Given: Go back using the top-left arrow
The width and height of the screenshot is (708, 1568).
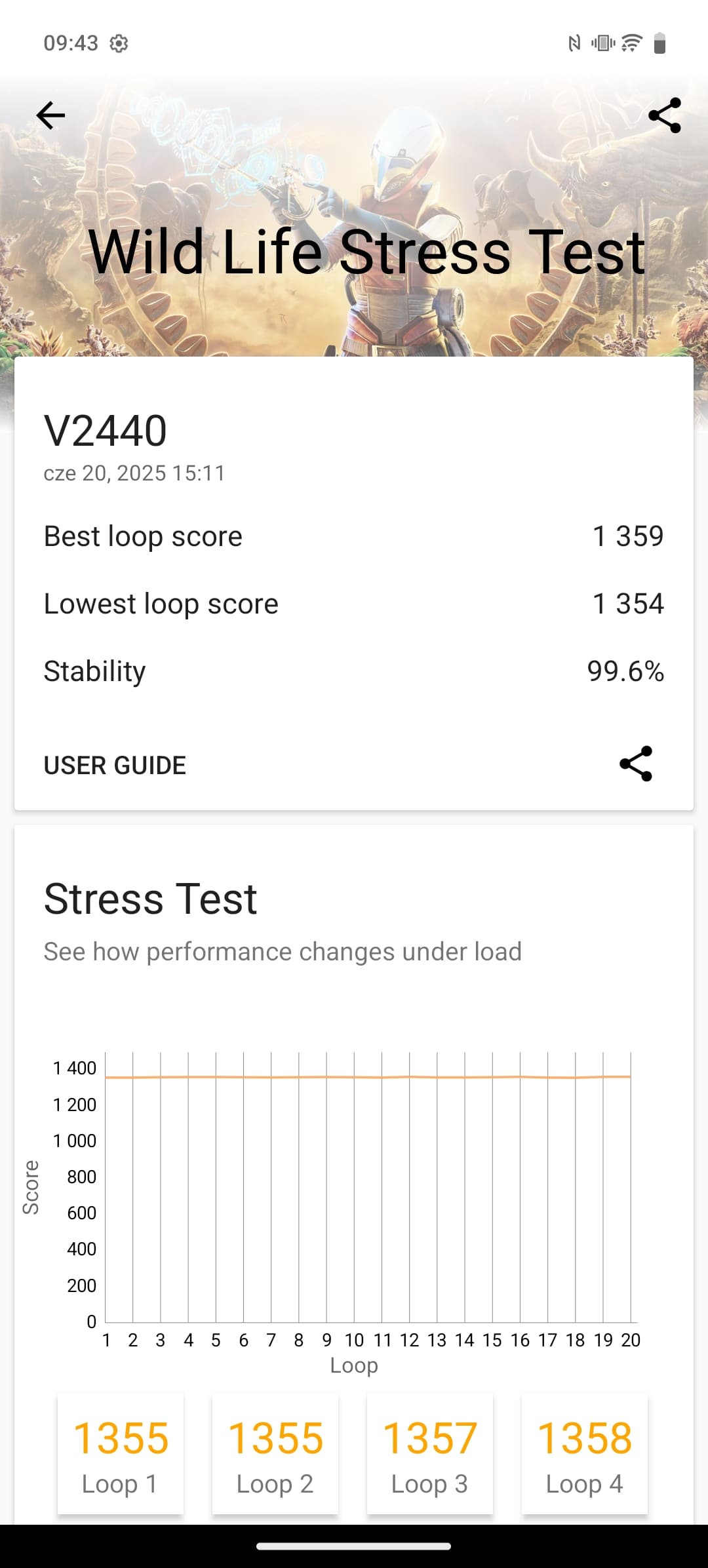Looking at the screenshot, I should pyautogui.click(x=50, y=116).
